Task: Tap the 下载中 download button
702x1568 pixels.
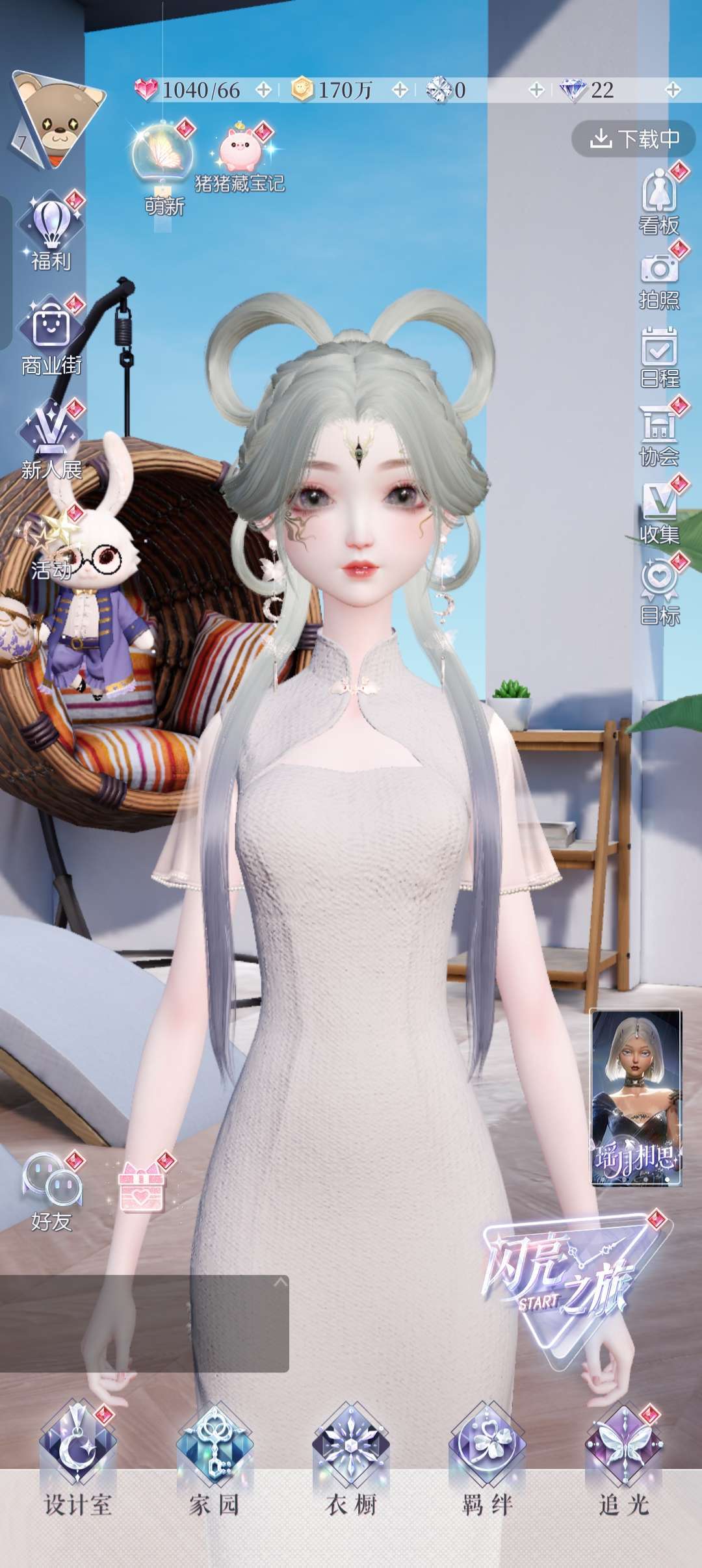Action: coord(634,138)
